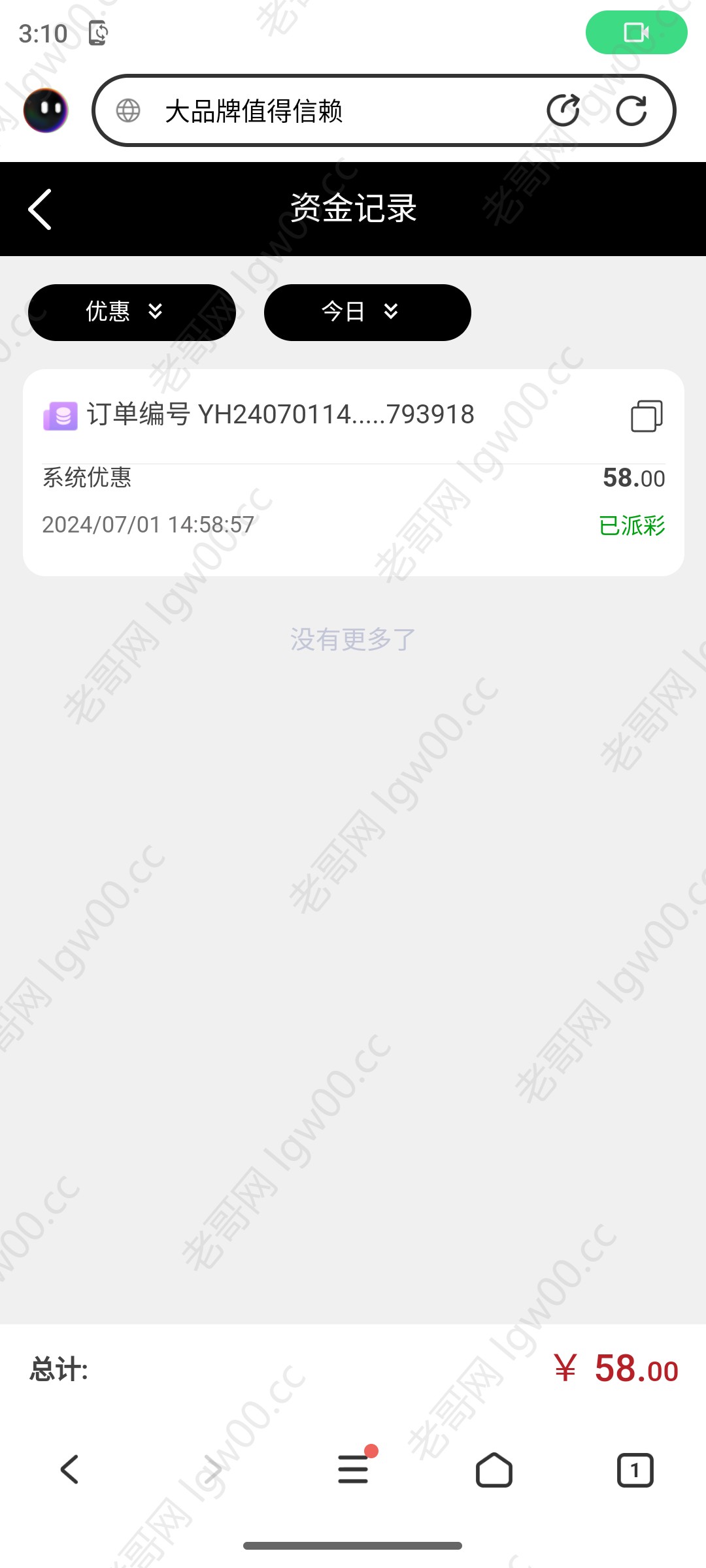Copy the order number YH24070114

(x=647, y=416)
